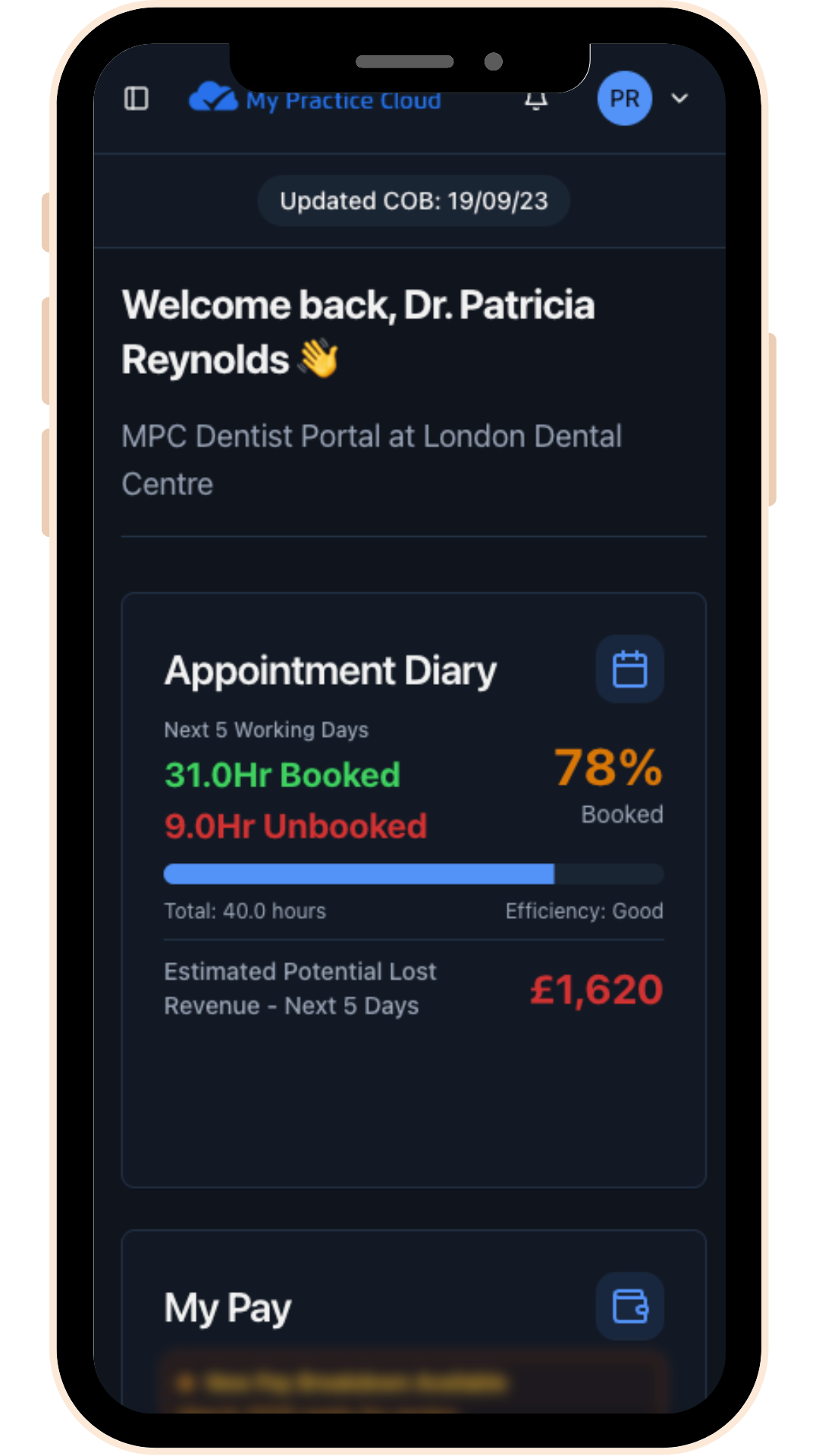This screenshot has height=1456, width=819.
Task: Open the Appointment Diary calendar icon
Action: (629, 668)
